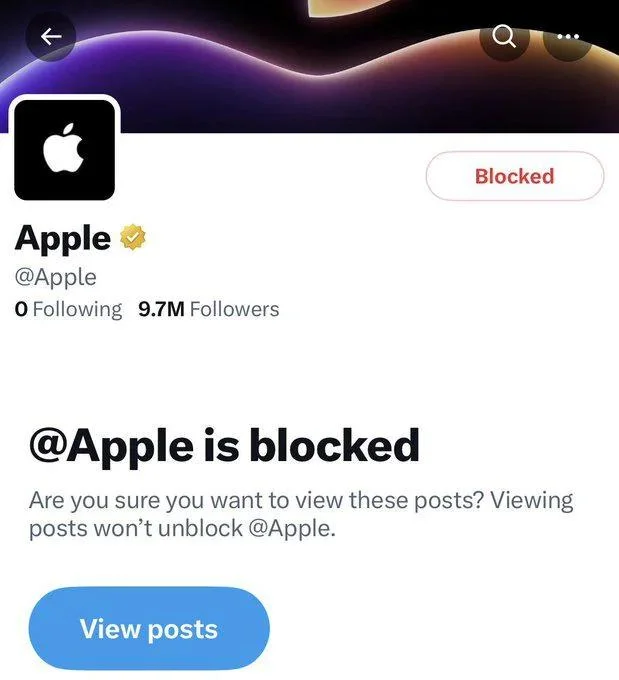
Task: Go back using the arrow icon
Action: click(x=51, y=37)
